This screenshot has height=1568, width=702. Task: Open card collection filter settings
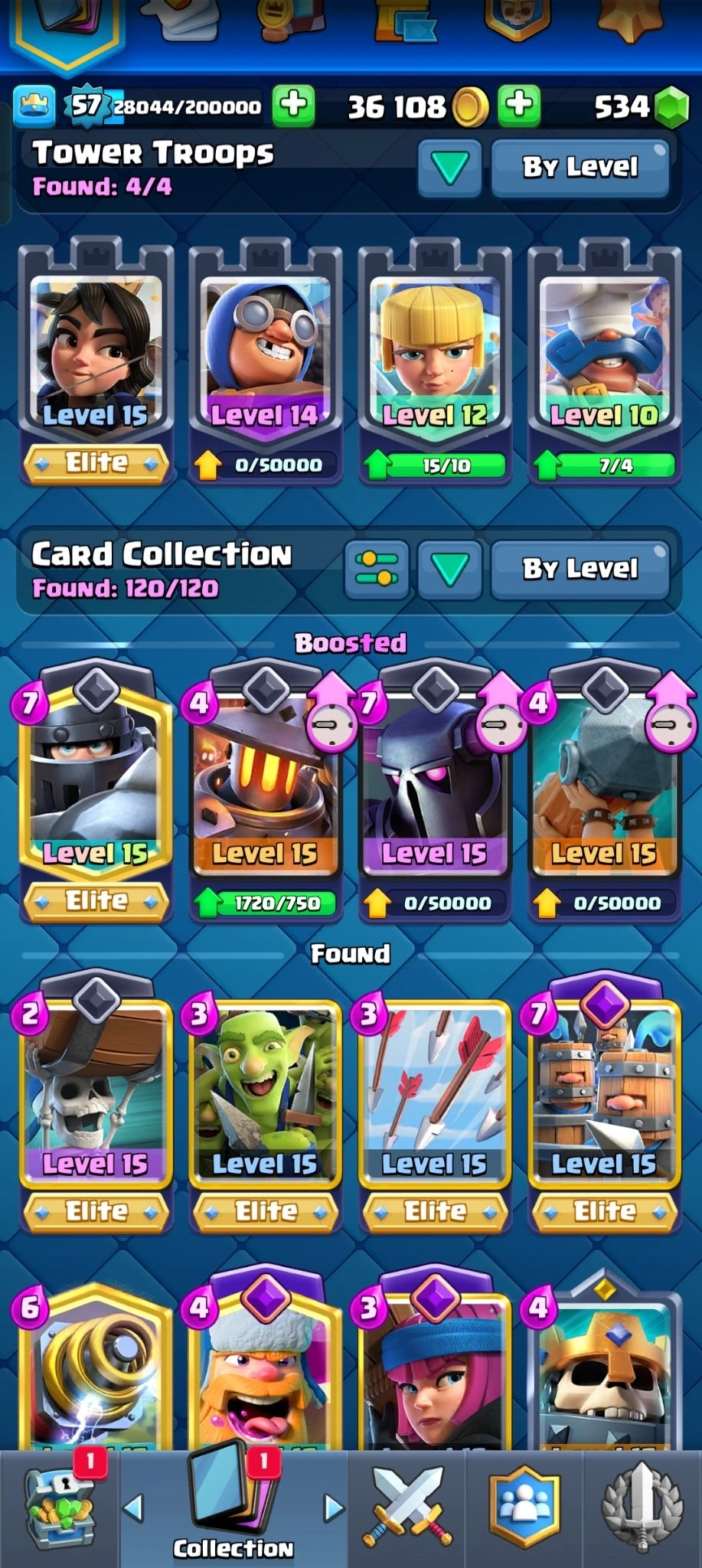pos(376,569)
